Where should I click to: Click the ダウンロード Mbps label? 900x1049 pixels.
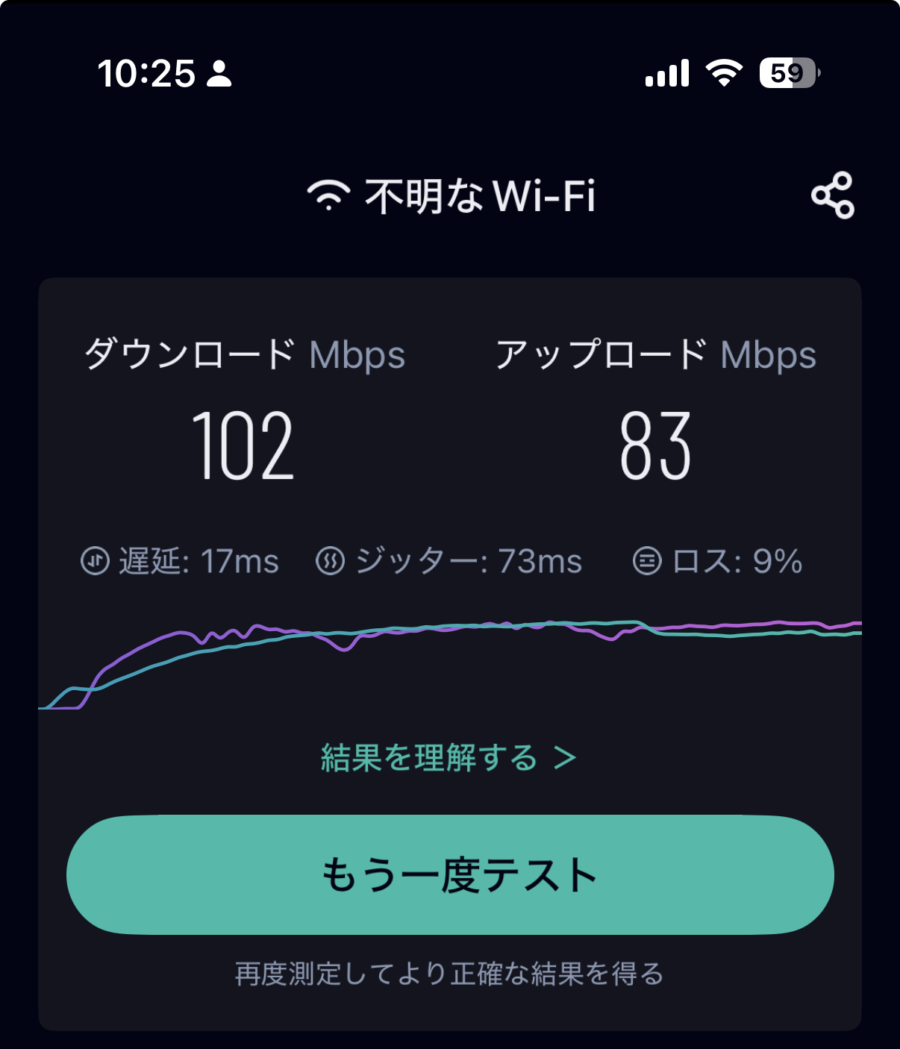pos(243,355)
